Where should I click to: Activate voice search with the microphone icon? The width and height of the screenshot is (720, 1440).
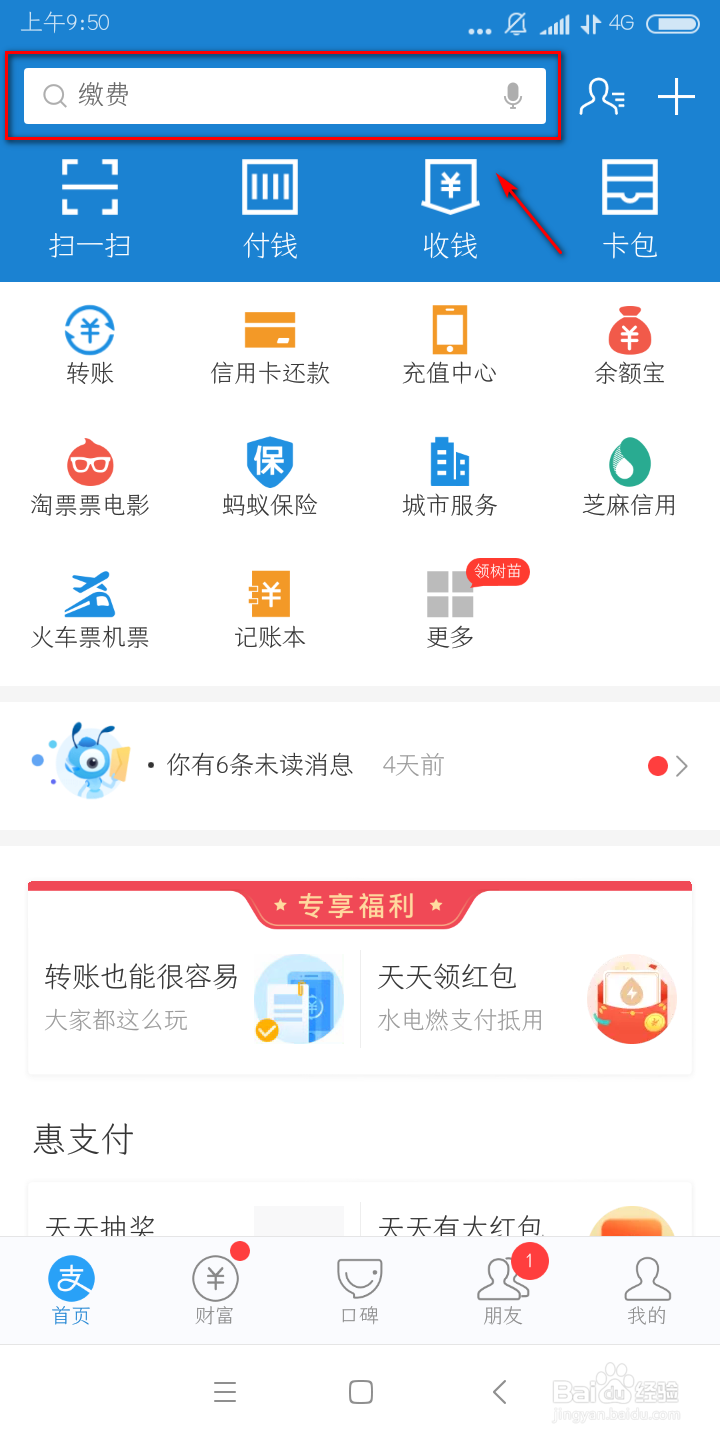pyautogui.click(x=513, y=96)
